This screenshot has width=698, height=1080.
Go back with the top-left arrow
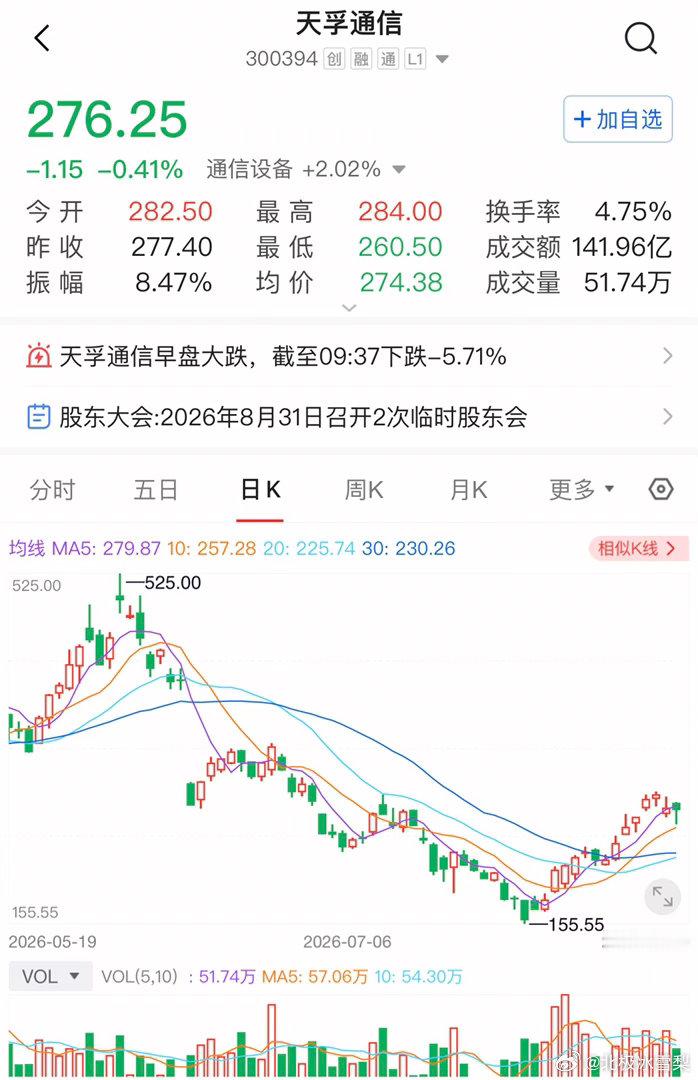(x=43, y=39)
